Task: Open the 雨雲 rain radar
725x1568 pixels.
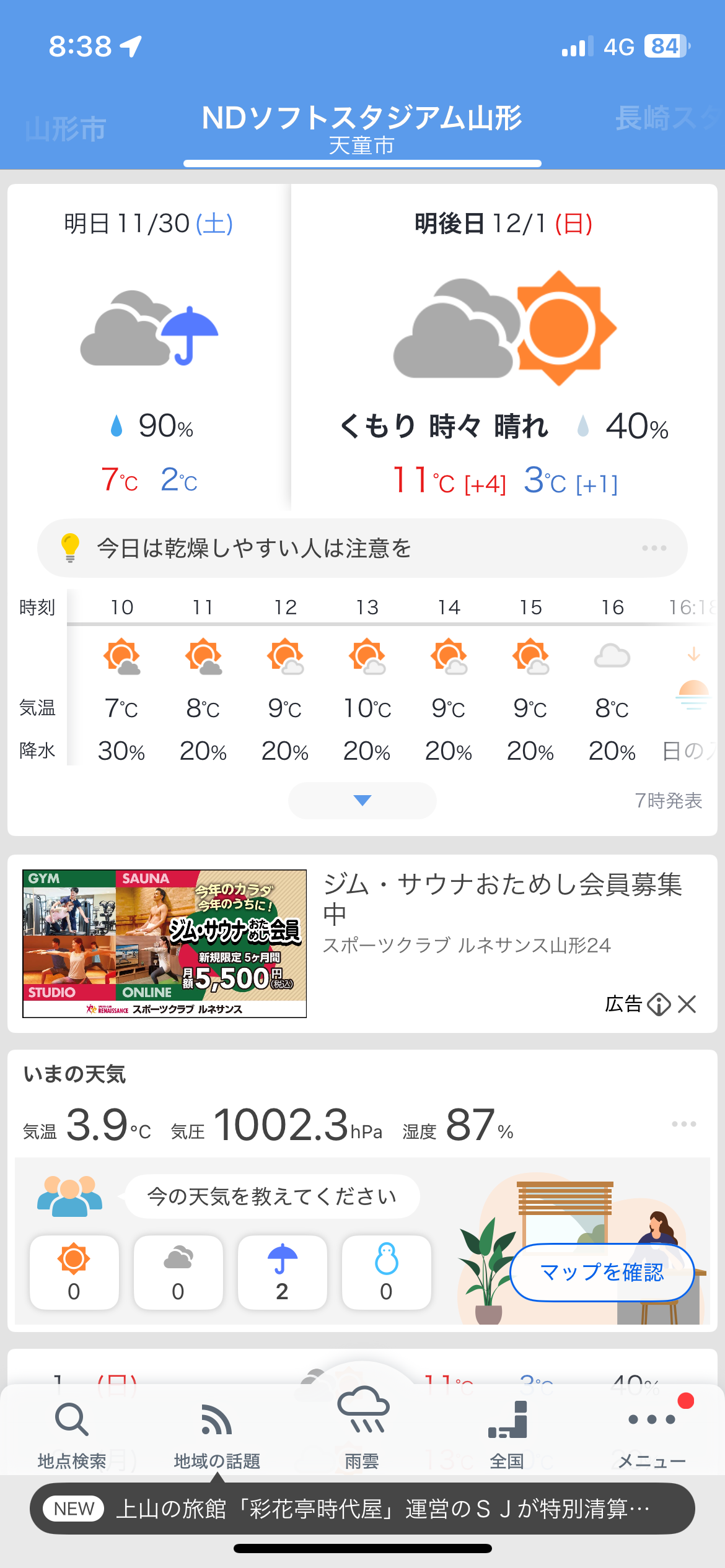Action: point(362,1427)
